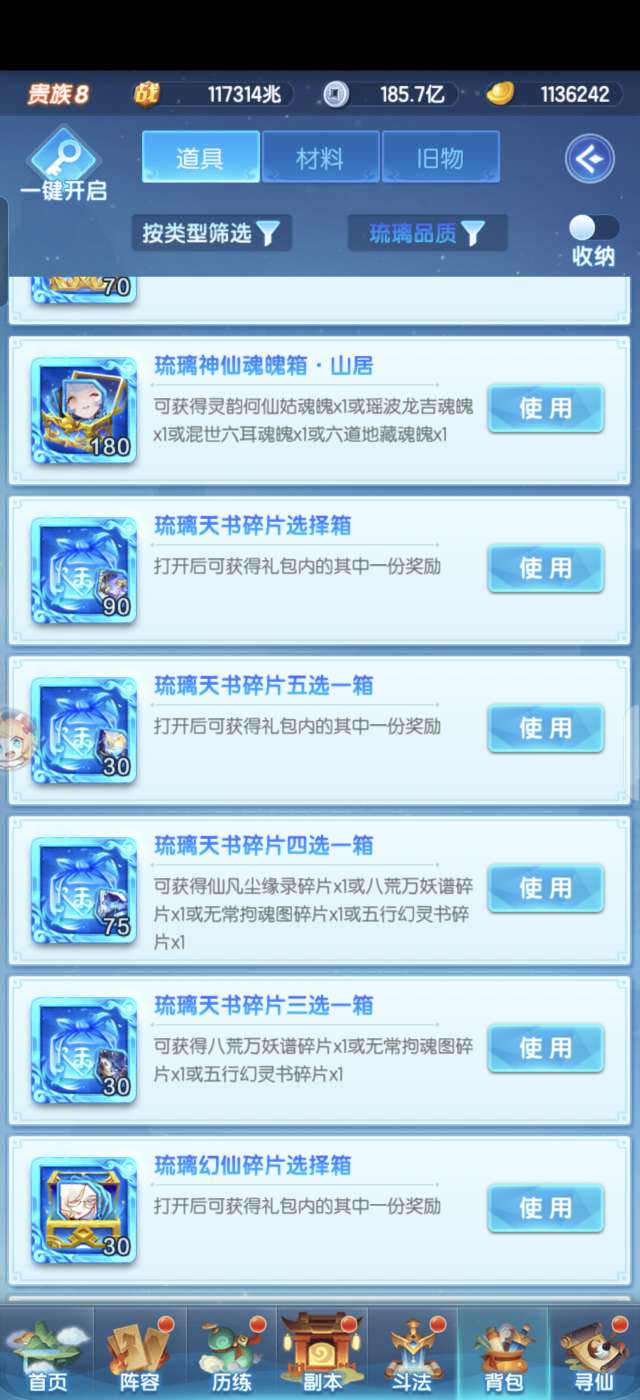Use 琉璃天书碎片四选一箱
The height and width of the screenshot is (1400, 640).
(546, 888)
